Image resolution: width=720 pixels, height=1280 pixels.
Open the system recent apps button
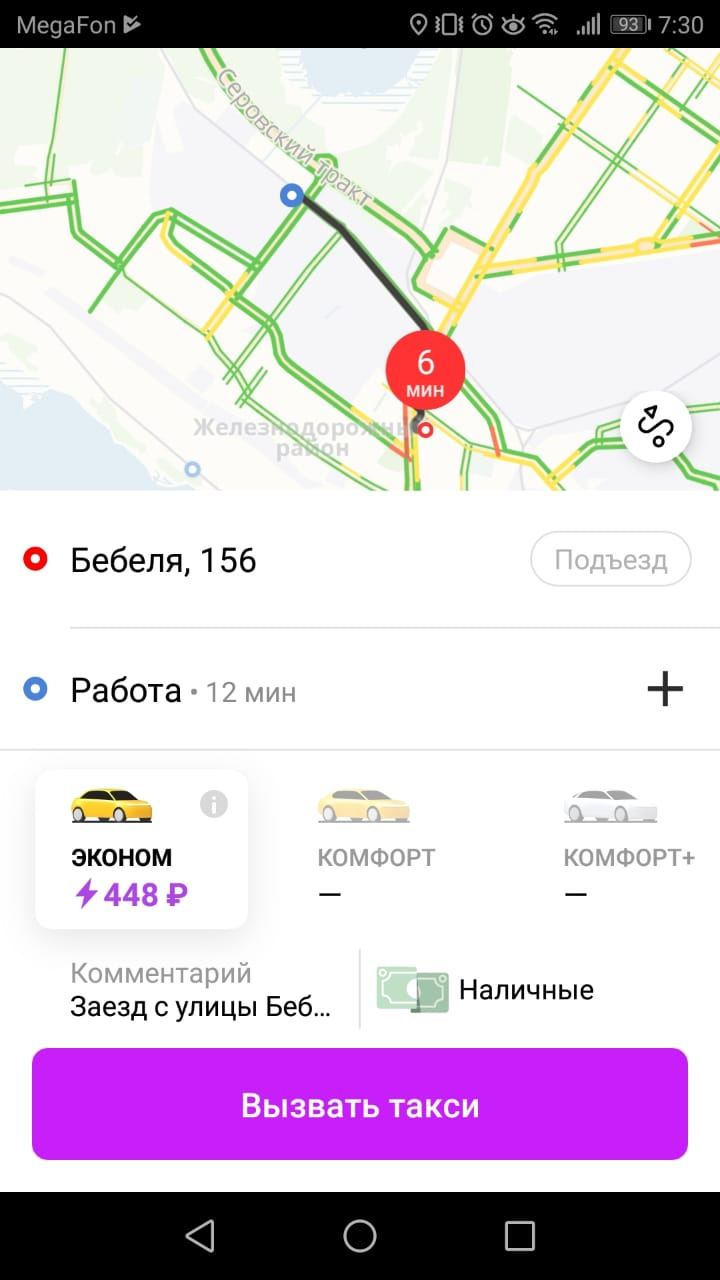[519, 1236]
